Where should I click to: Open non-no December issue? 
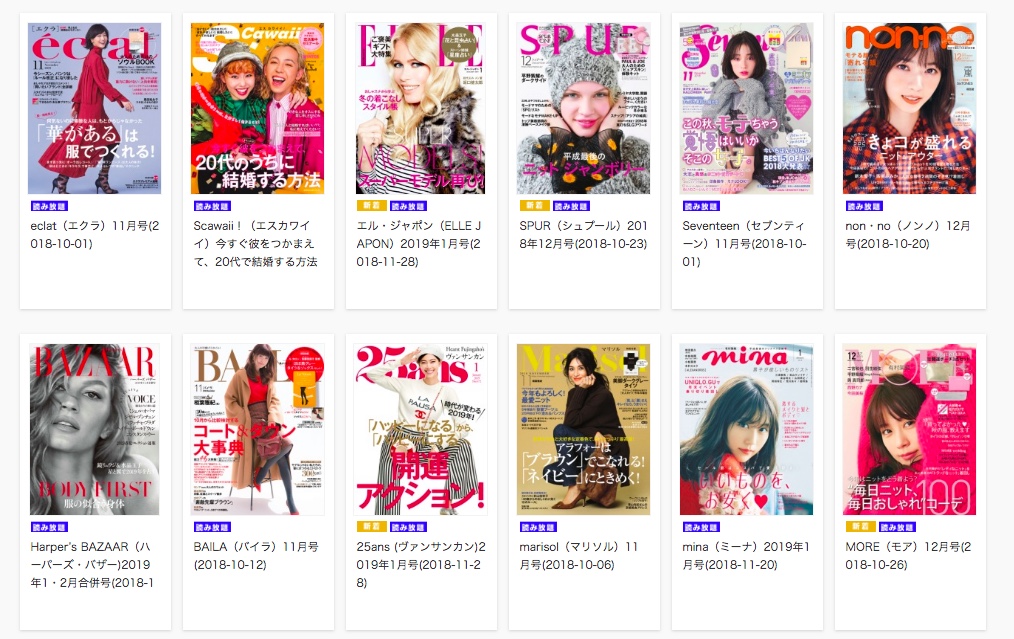pyautogui.click(x=909, y=108)
